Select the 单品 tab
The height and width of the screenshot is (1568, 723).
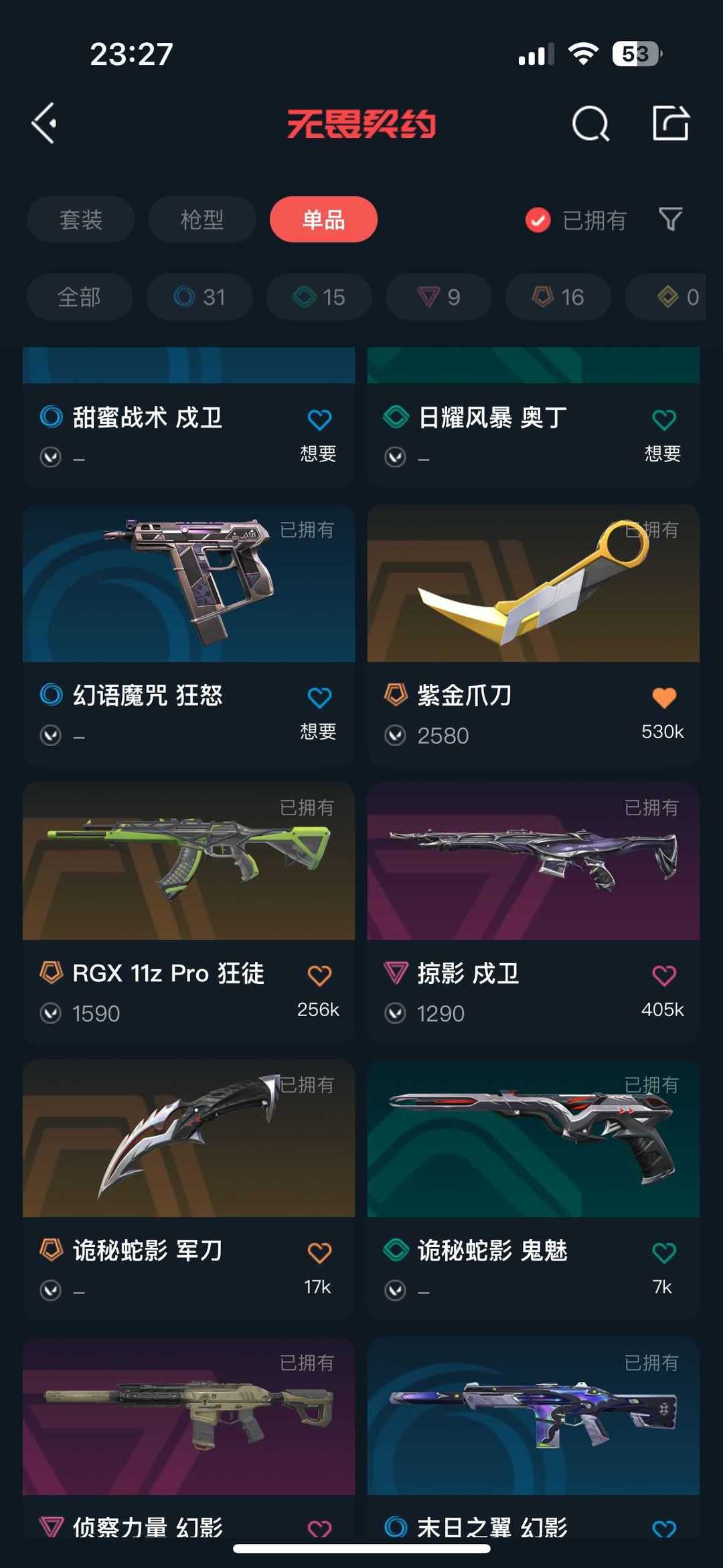323,219
